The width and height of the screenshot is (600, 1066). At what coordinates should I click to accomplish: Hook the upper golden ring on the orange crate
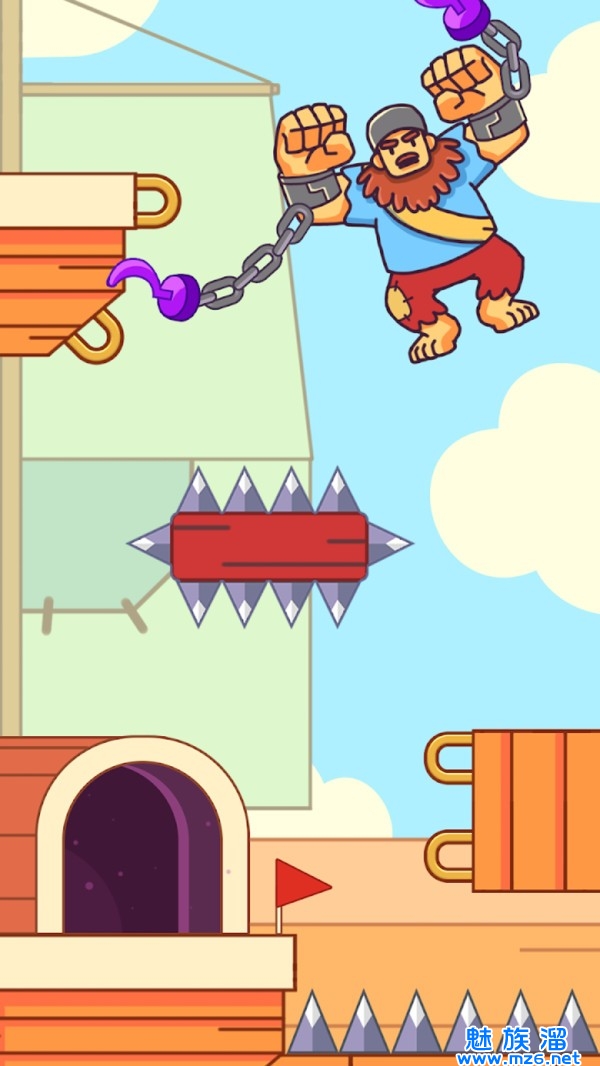point(449,757)
